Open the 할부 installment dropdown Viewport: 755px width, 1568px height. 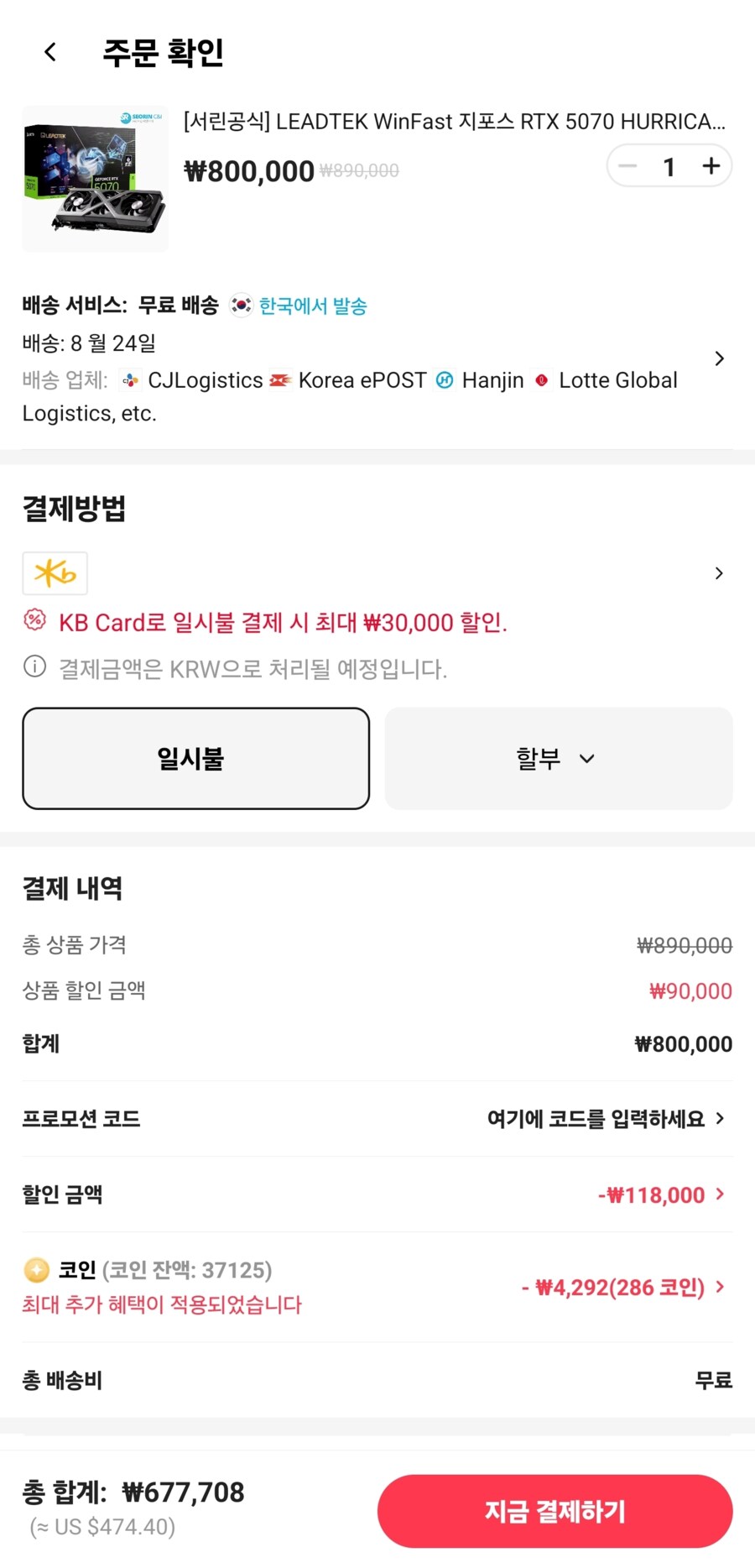pos(559,758)
